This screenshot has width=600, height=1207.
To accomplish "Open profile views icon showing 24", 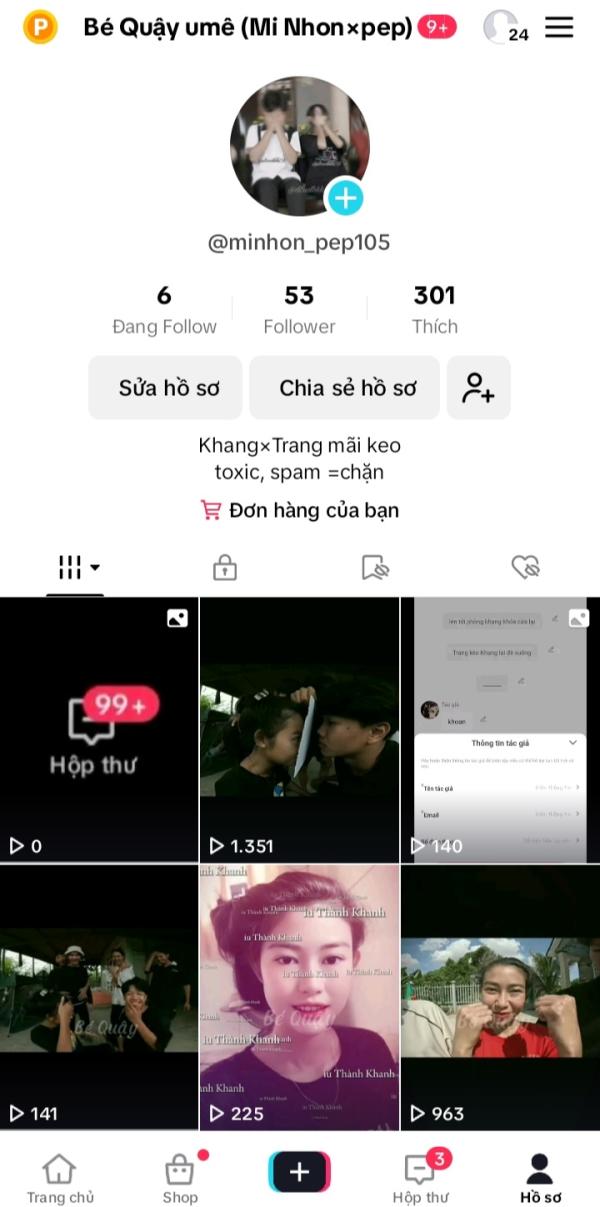I will pos(505,27).
